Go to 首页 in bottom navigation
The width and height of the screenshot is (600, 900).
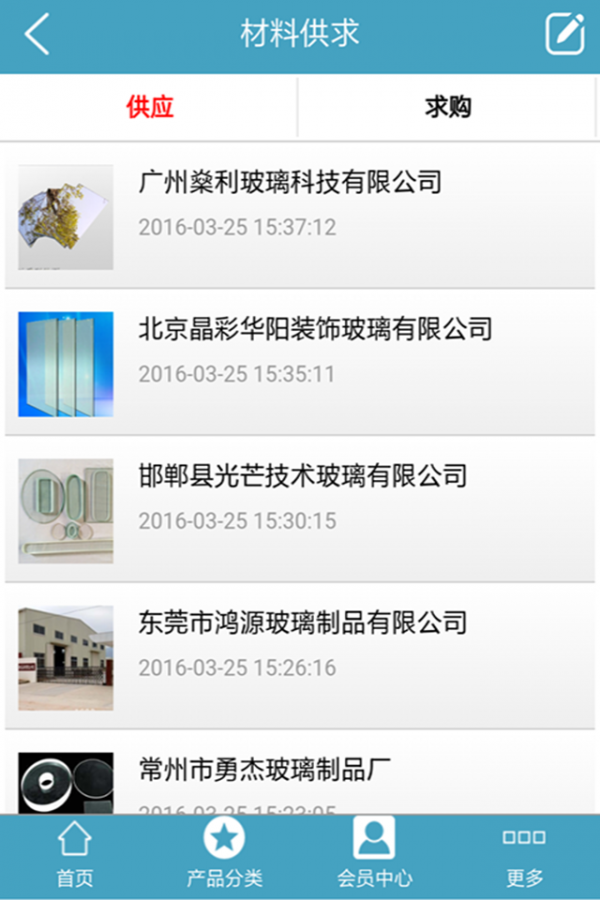(x=75, y=856)
